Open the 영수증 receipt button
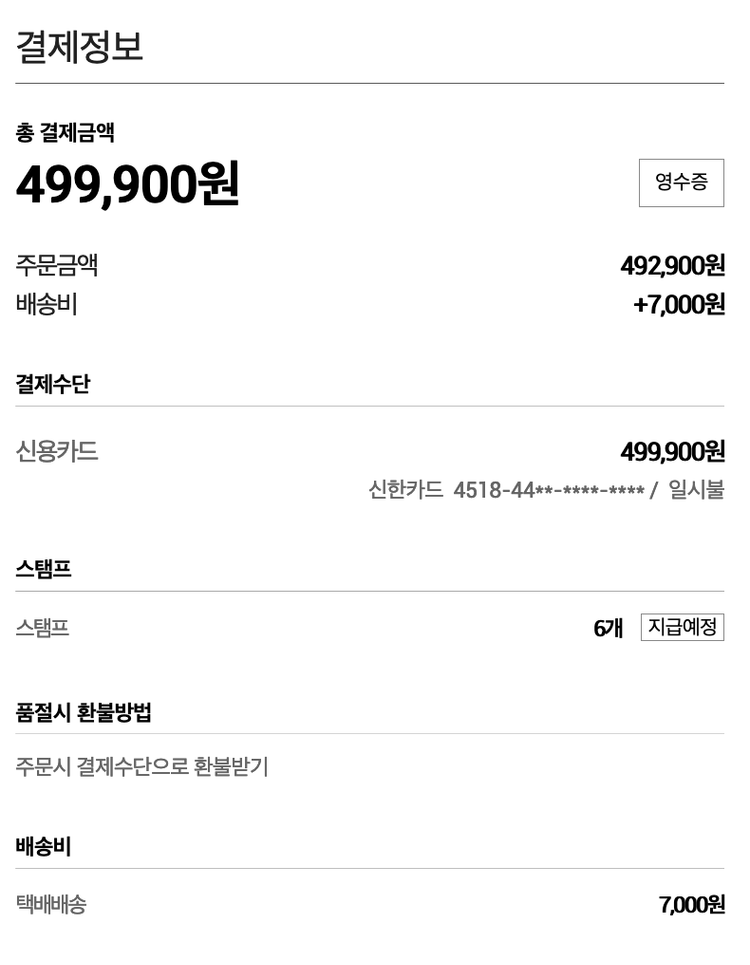 (681, 182)
